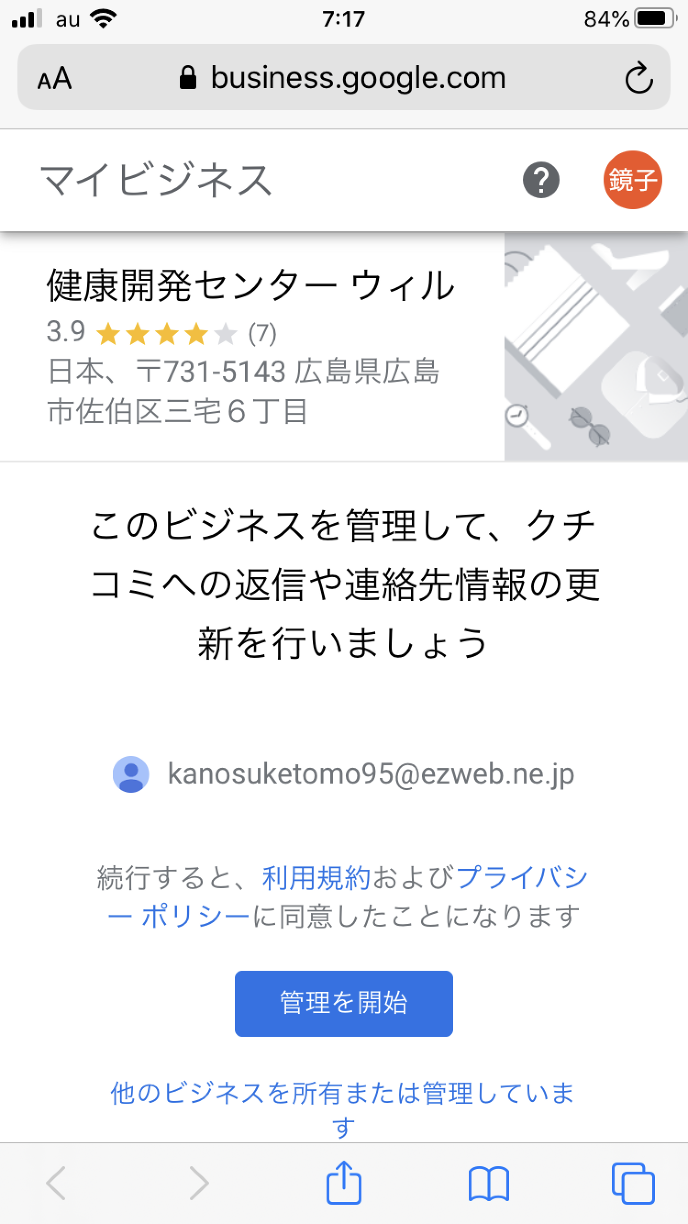Tap the business.google.com address bar
This screenshot has width=688, height=1224.
pos(343,78)
